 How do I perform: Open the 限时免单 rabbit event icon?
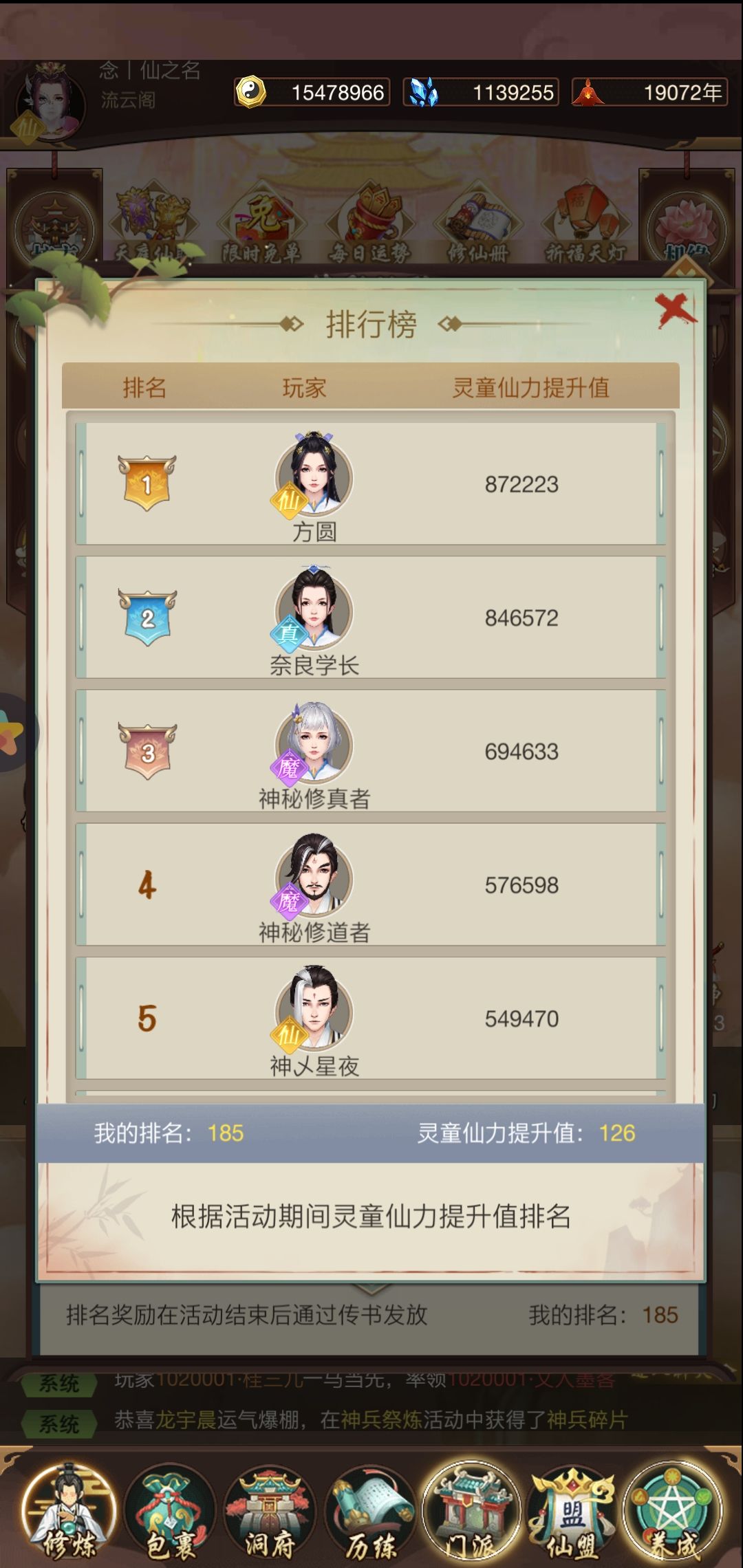tap(262, 217)
